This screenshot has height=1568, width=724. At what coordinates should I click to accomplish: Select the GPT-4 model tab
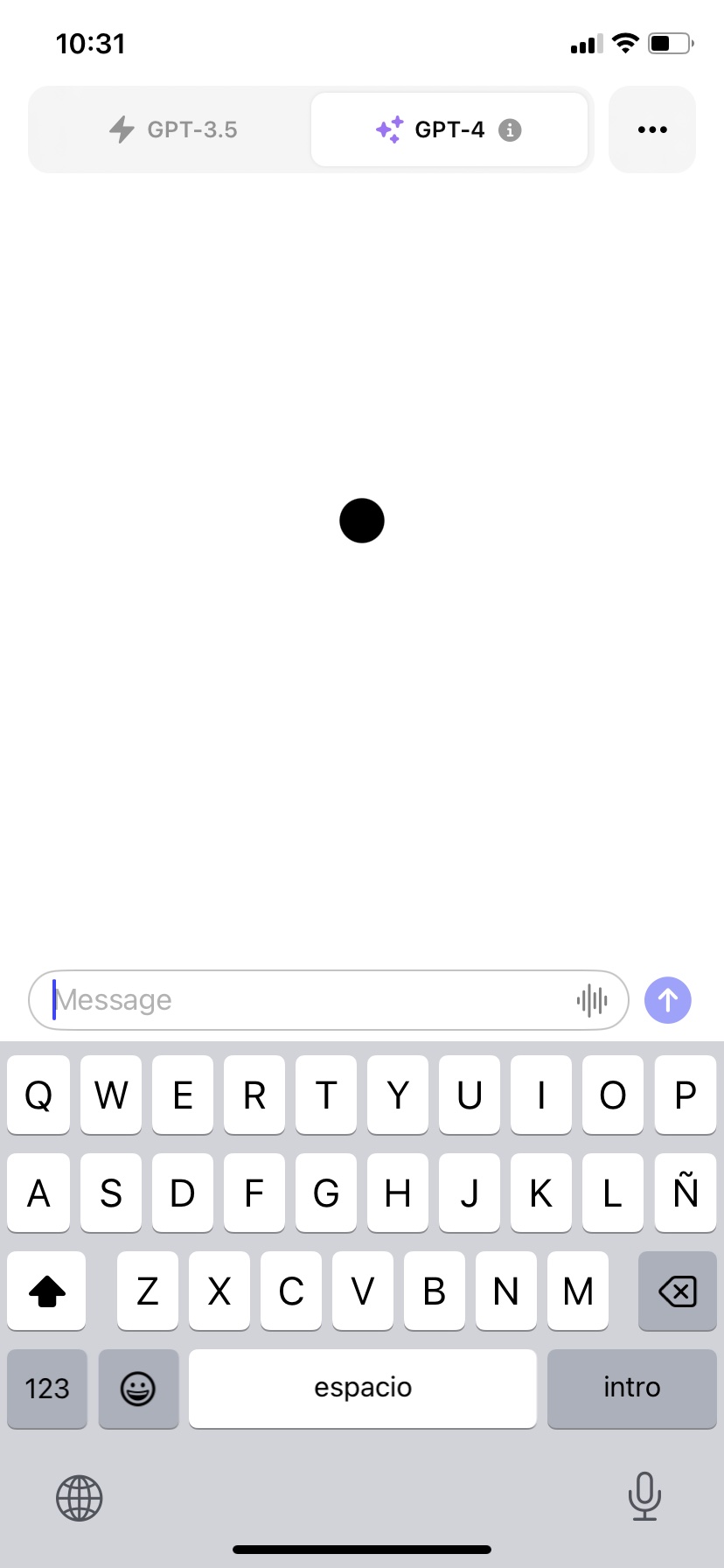(430, 129)
